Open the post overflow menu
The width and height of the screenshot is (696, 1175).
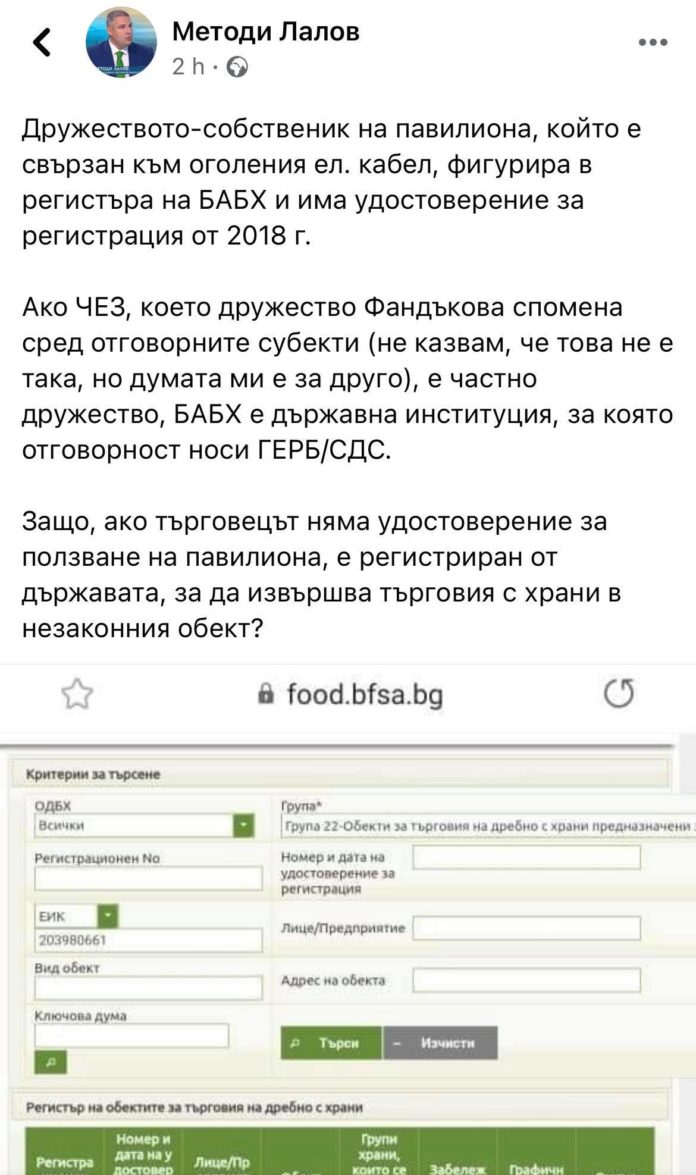[653, 42]
